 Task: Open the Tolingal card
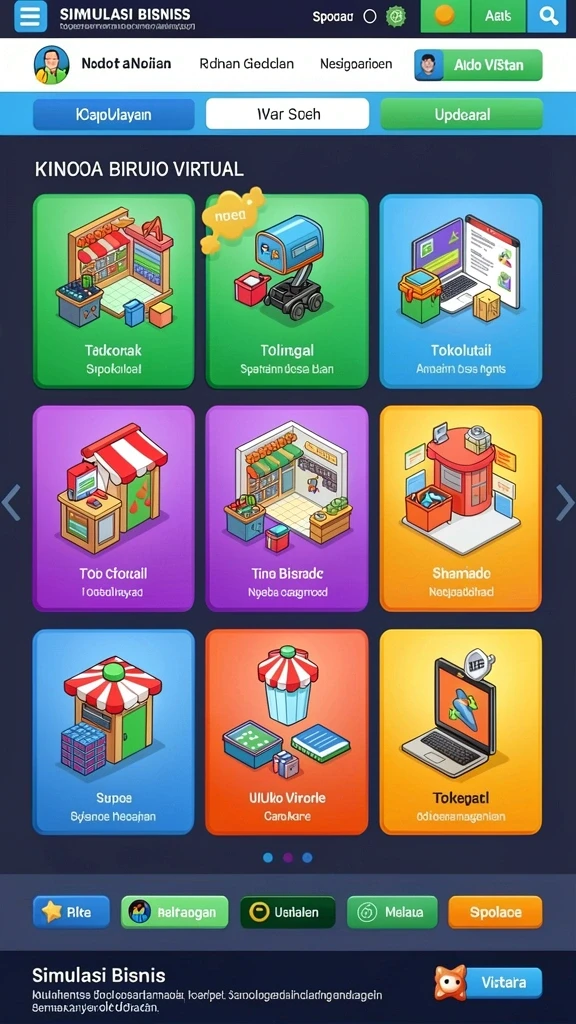[x=287, y=291]
